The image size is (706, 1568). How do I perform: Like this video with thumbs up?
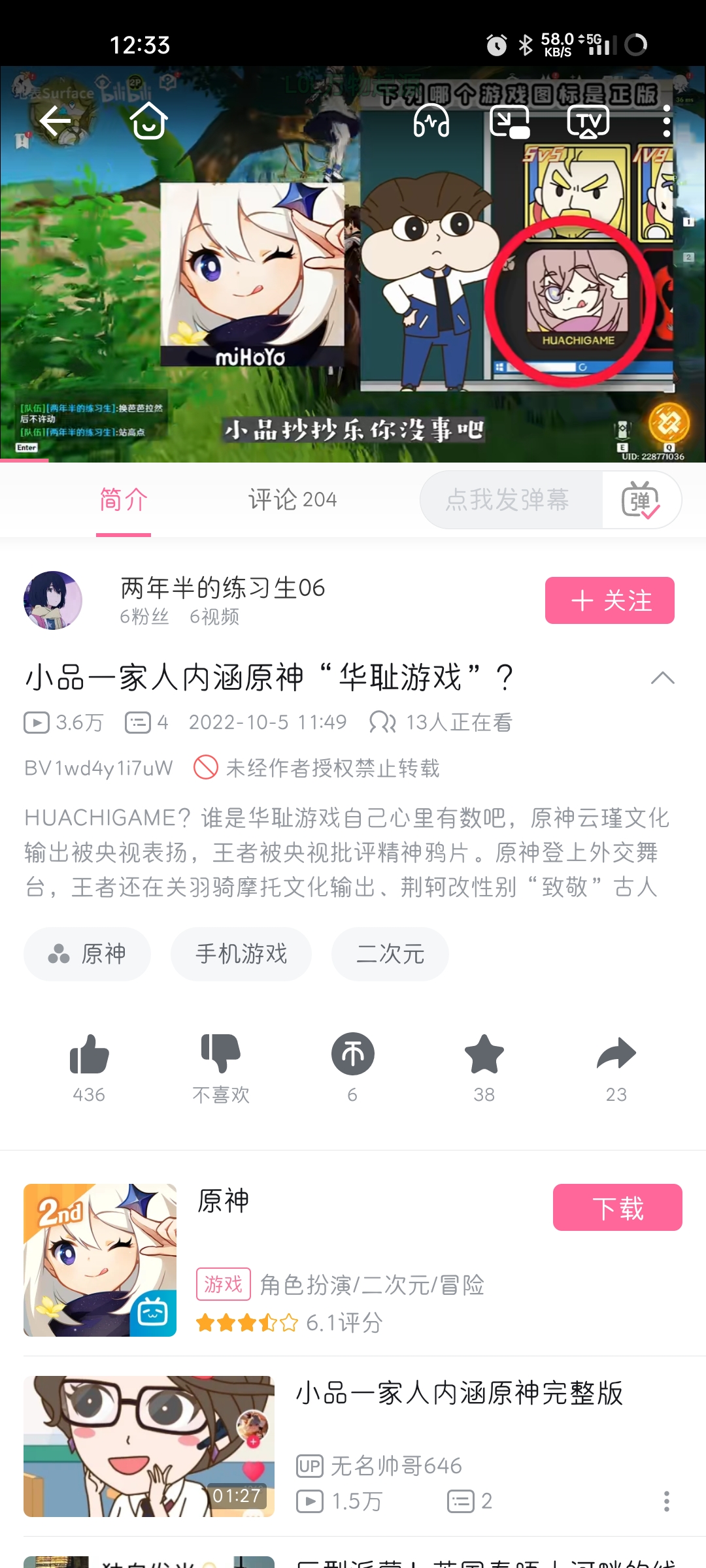(x=89, y=1055)
